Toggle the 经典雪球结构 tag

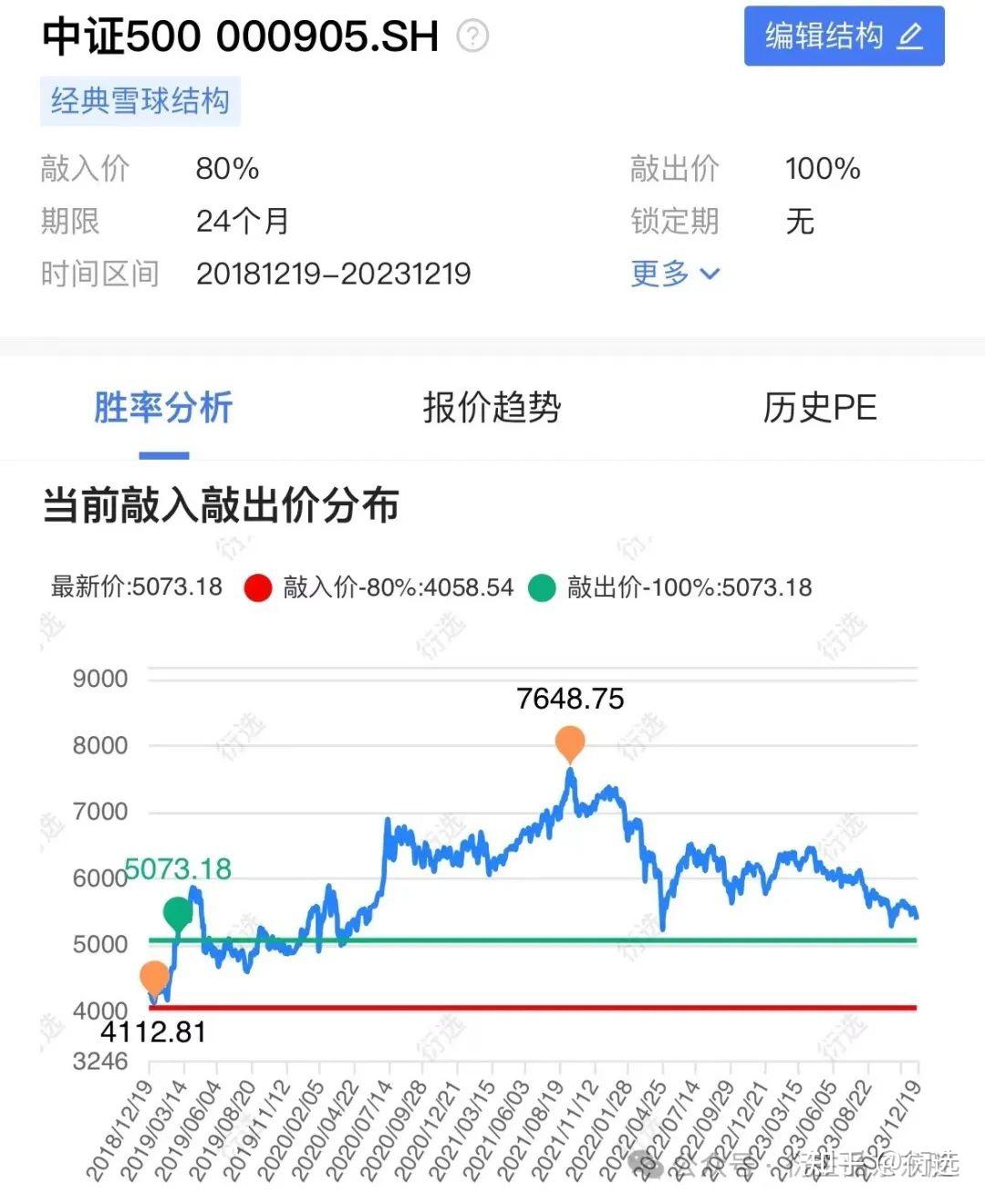pos(141,100)
